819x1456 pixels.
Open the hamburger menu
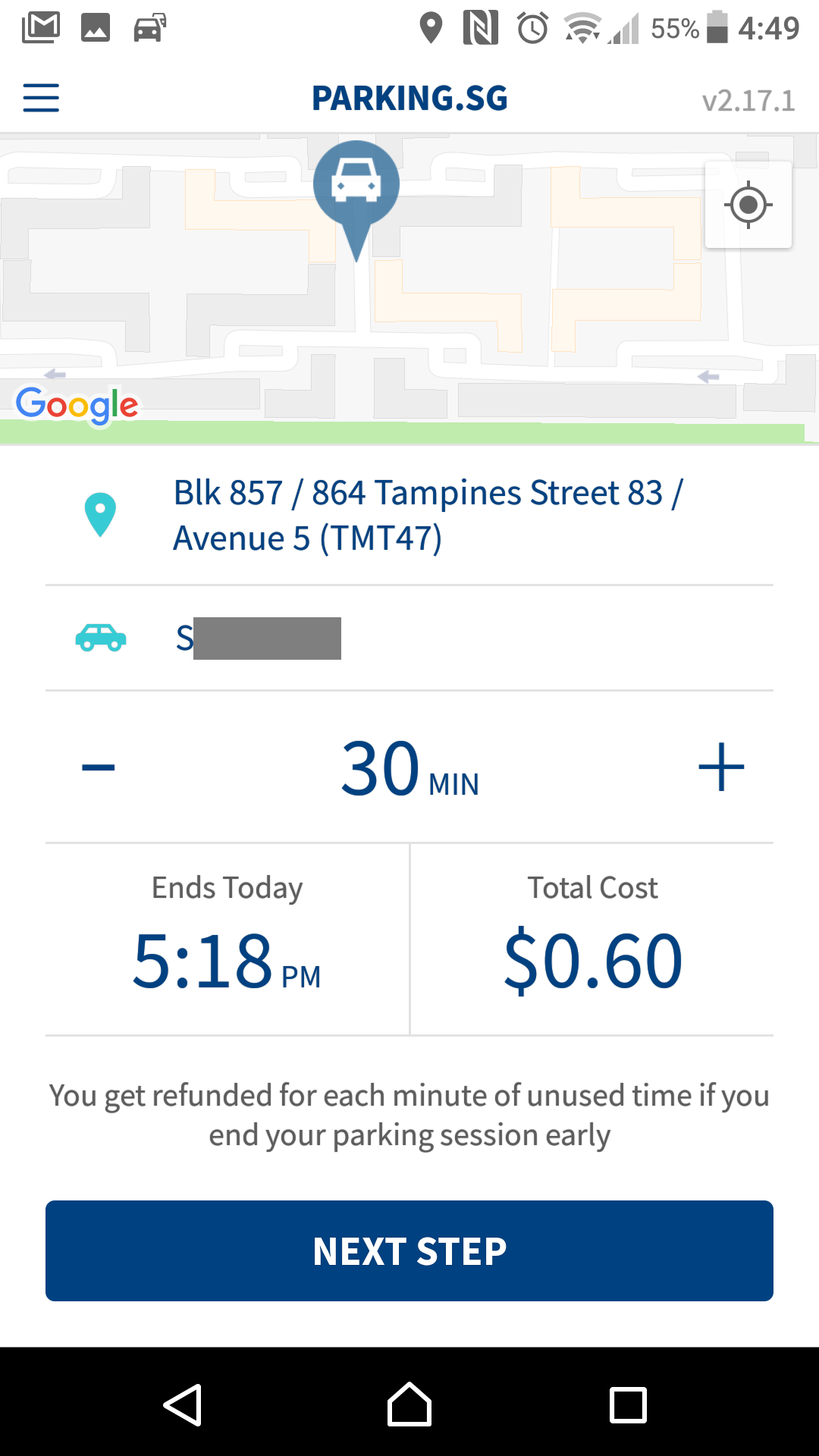pos(41,99)
